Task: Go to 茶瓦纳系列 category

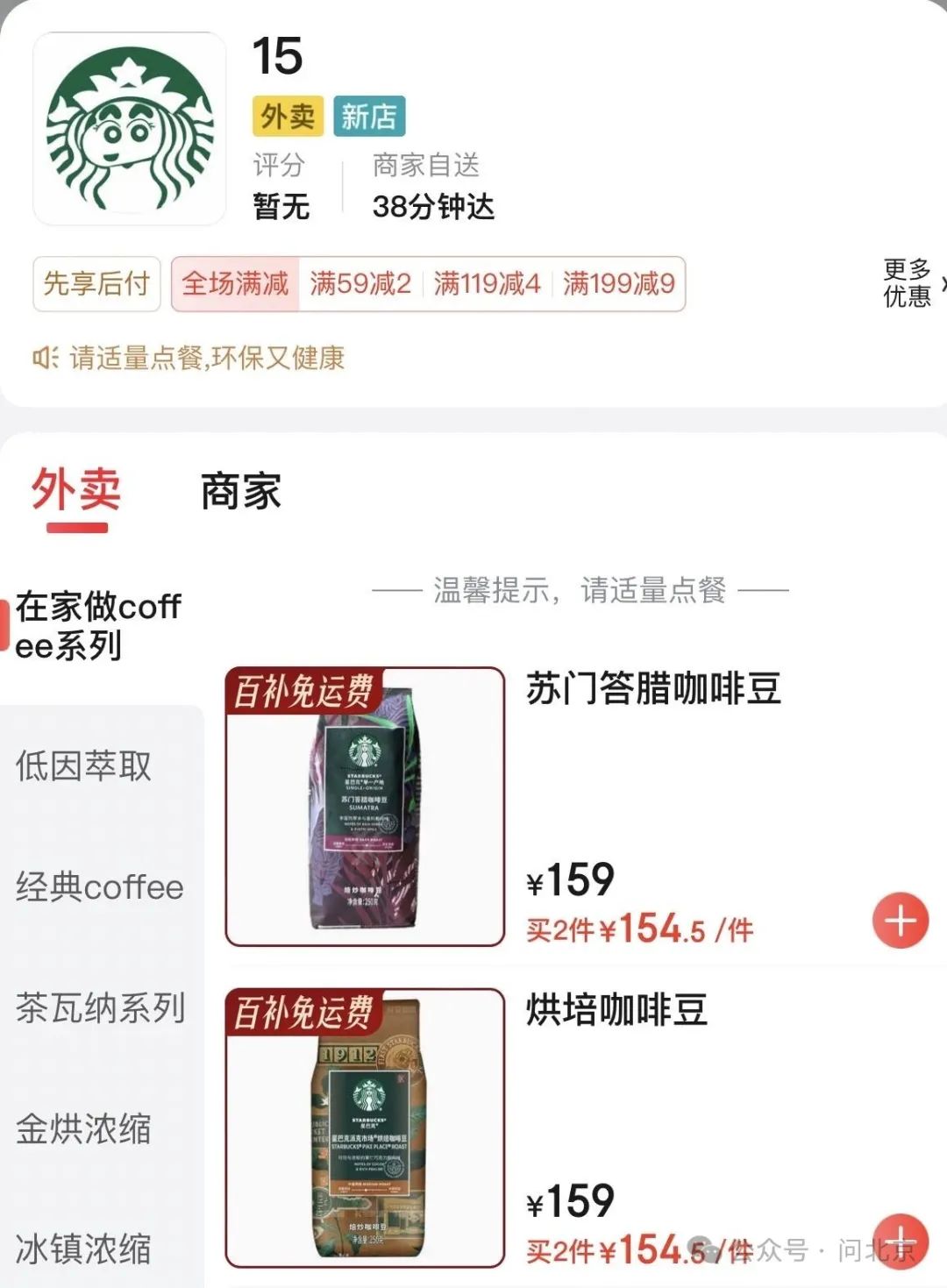Action: click(x=100, y=1007)
